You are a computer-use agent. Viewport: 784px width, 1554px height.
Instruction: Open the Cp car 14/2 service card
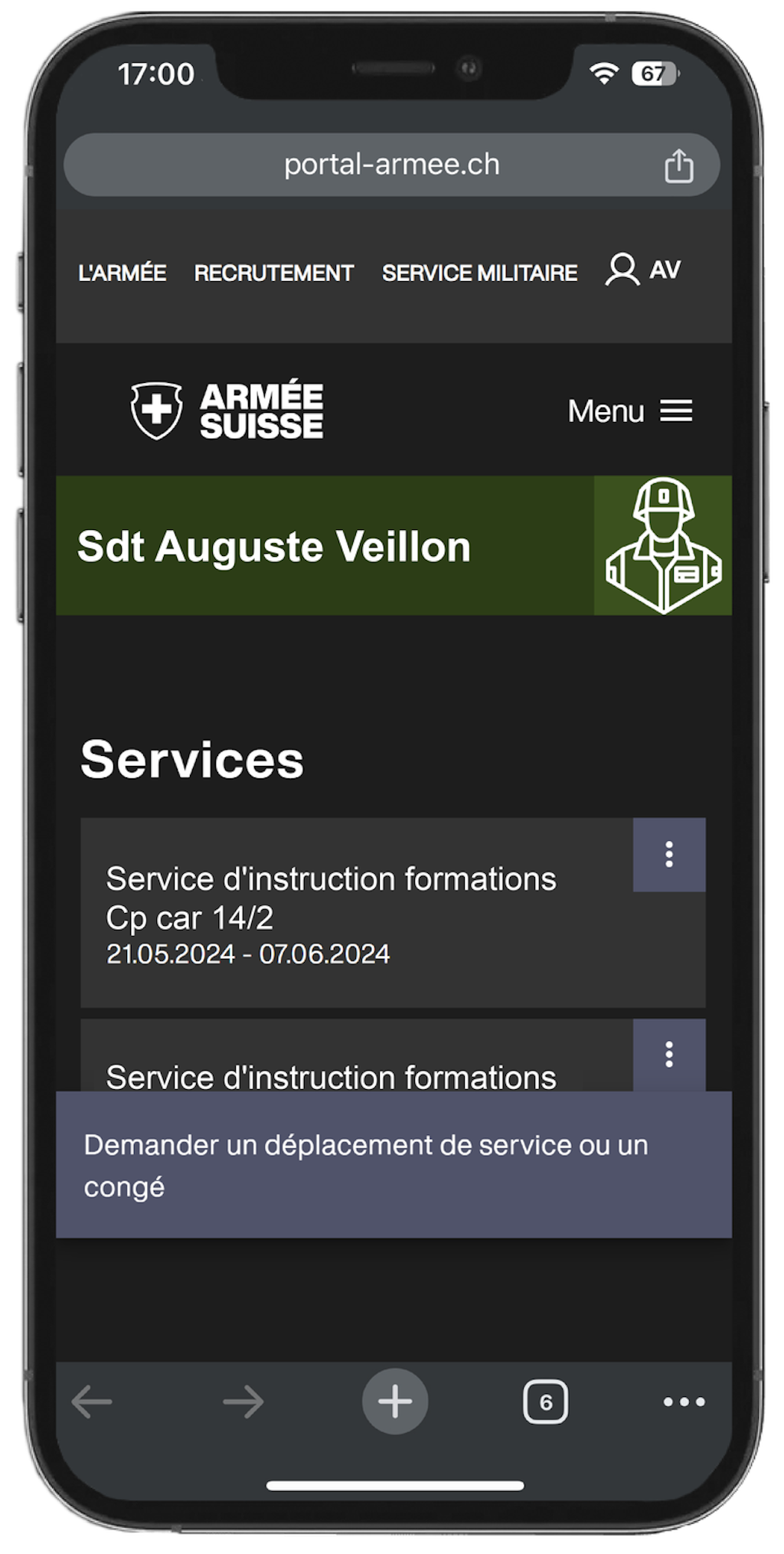point(345,915)
